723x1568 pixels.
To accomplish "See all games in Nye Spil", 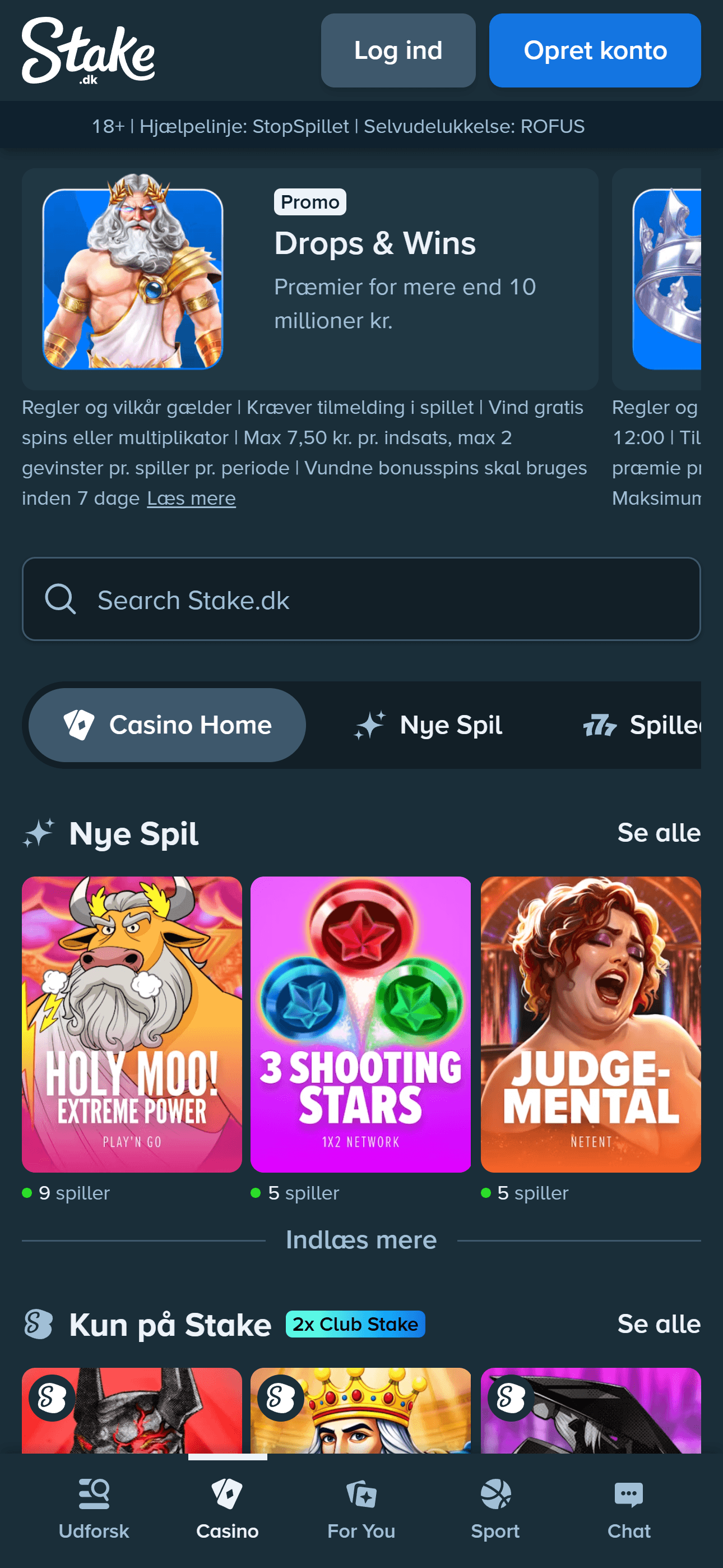I will click(x=659, y=833).
